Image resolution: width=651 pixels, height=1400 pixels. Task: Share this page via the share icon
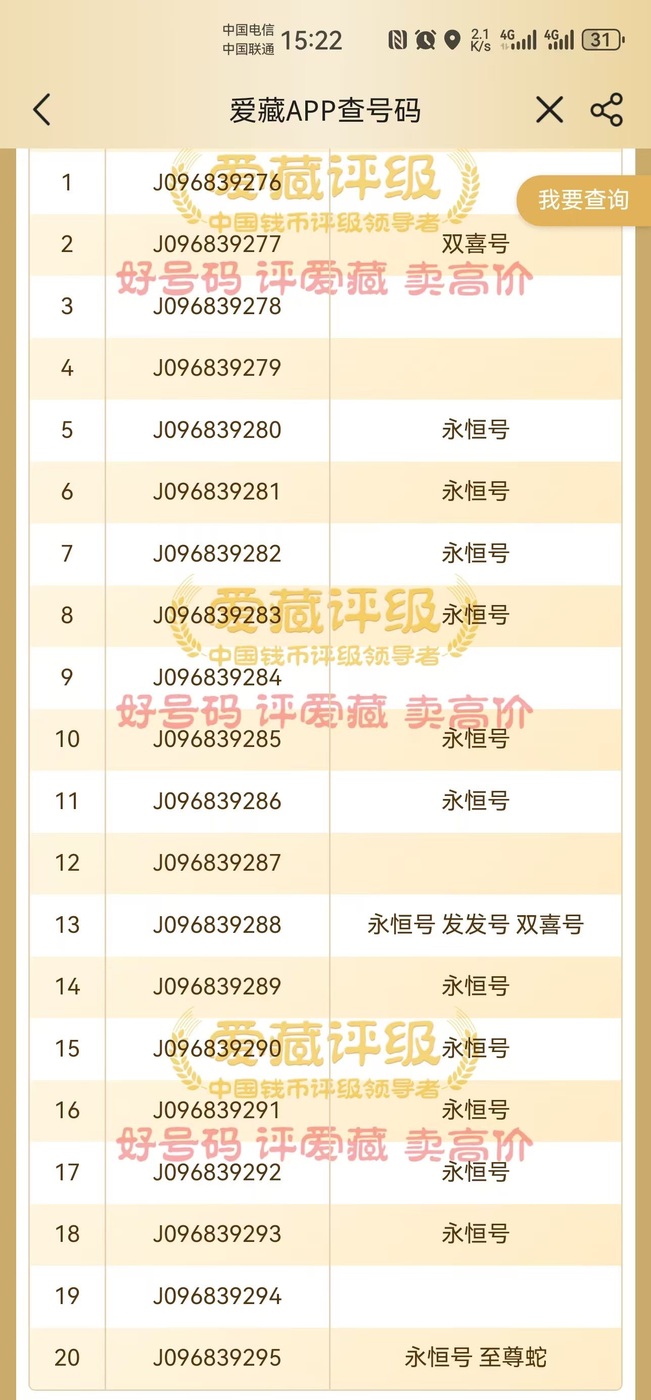[x=607, y=110]
